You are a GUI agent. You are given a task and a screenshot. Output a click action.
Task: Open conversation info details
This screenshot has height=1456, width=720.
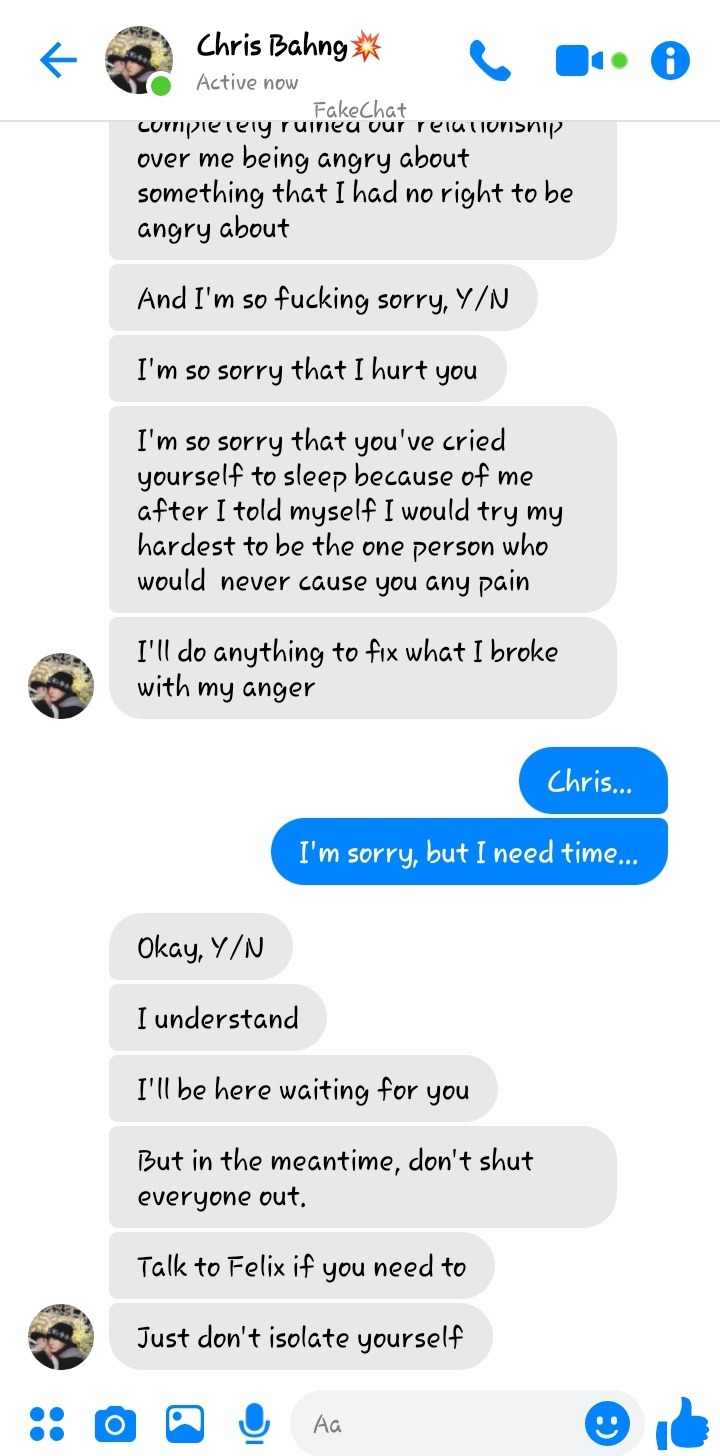click(x=670, y=62)
